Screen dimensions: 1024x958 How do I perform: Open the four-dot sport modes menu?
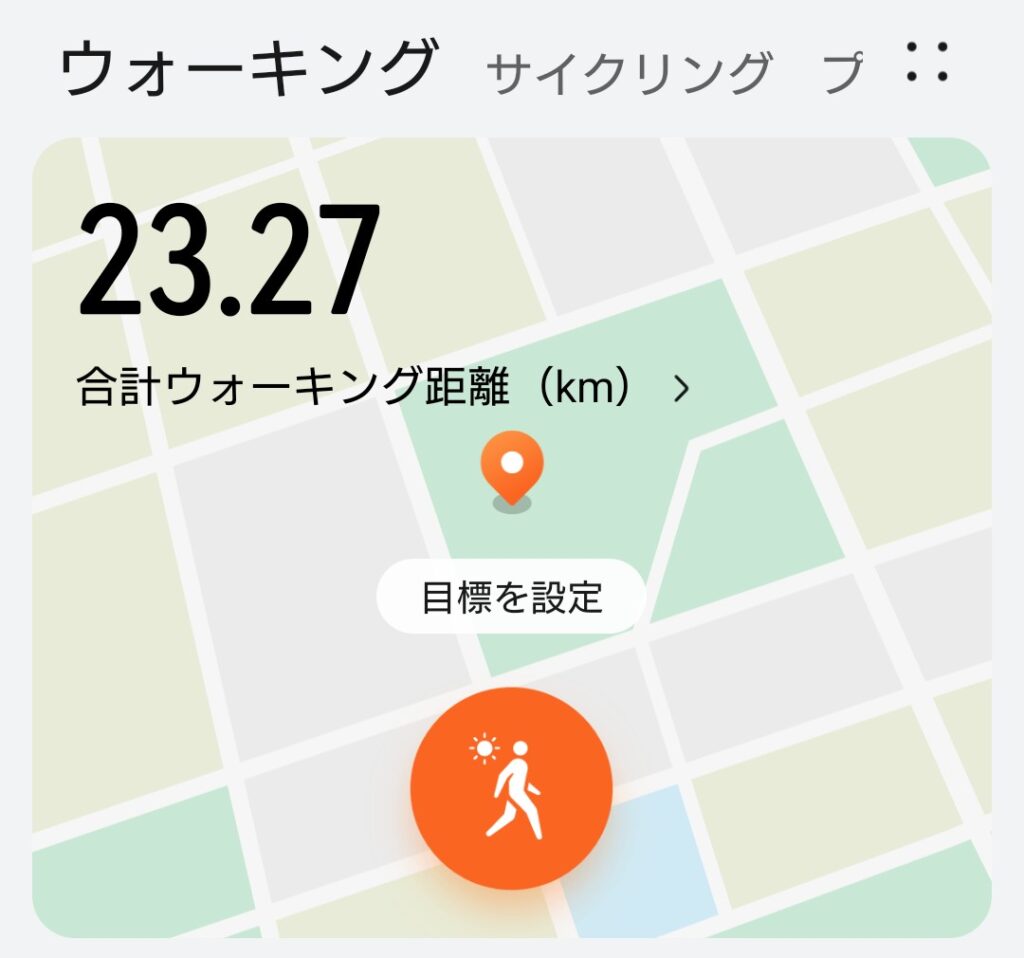click(x=926, y=62)
